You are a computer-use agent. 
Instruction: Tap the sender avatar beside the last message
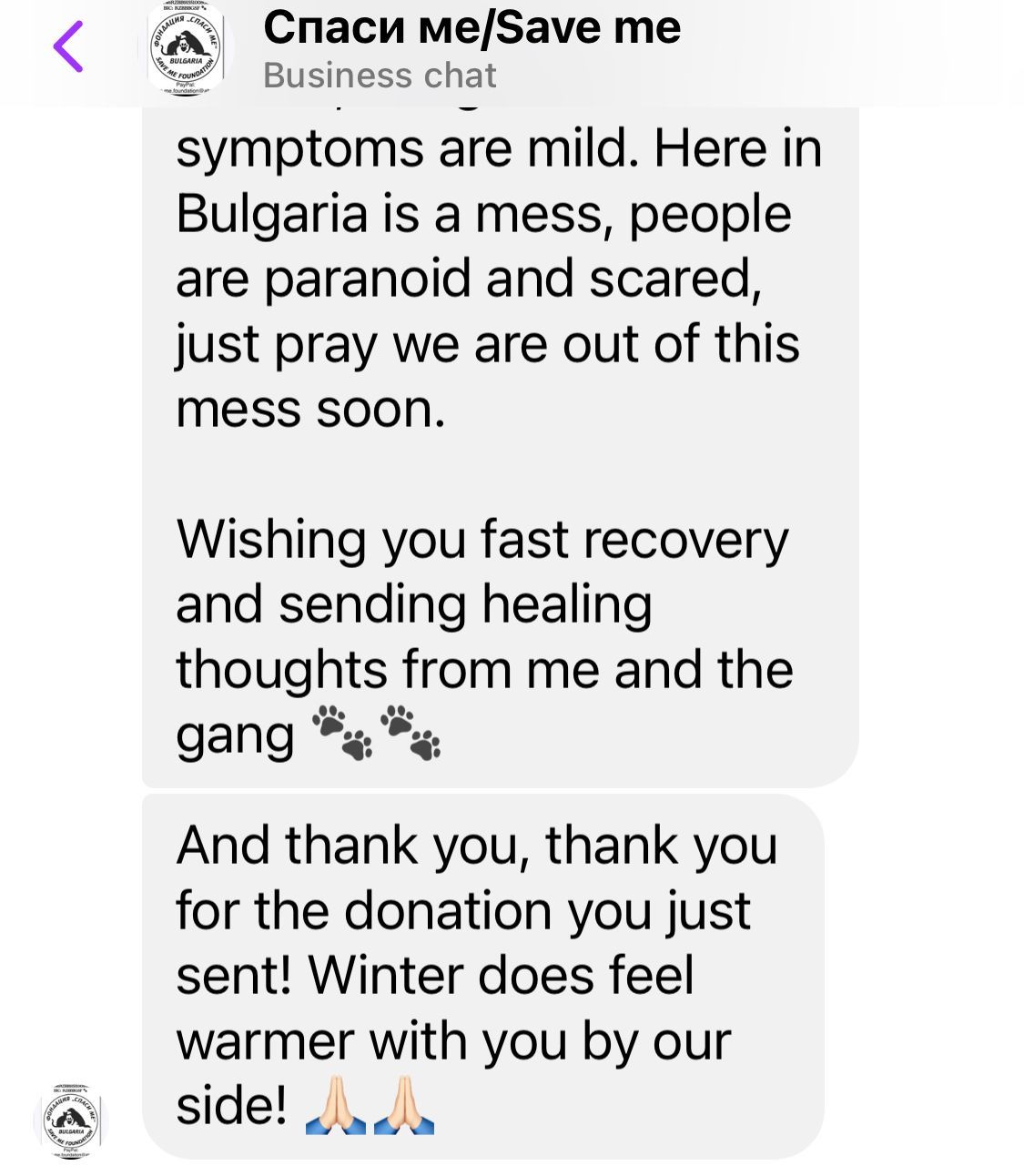(72, 1120)
